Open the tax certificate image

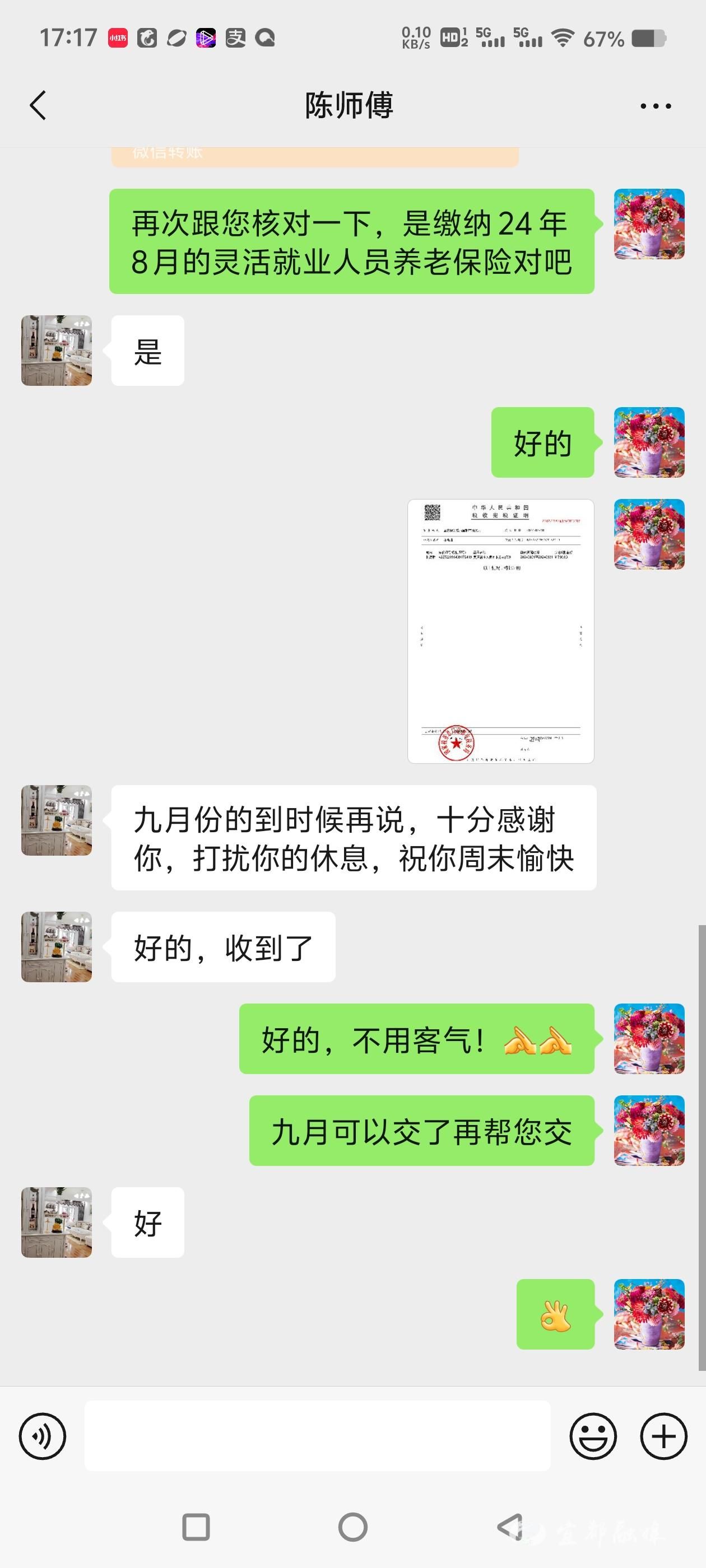pos(500,631)
